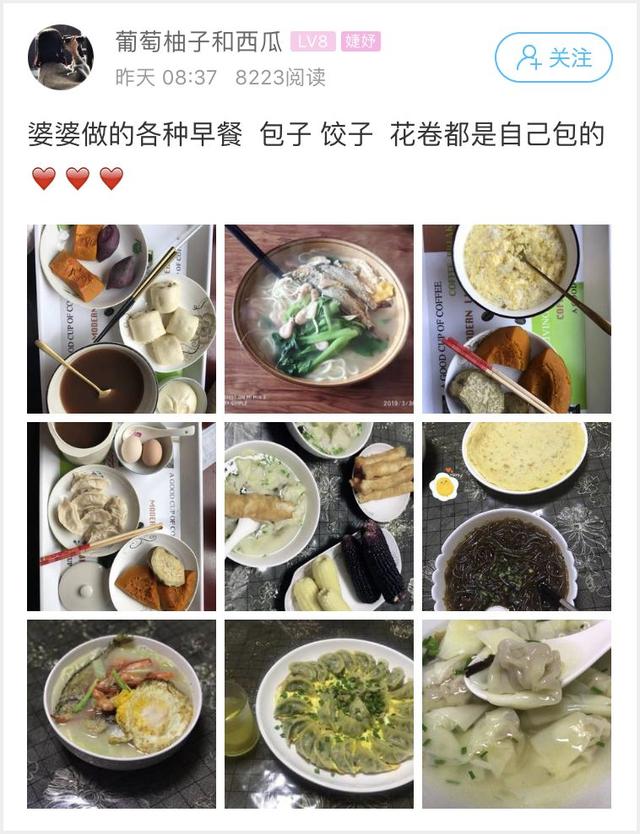
Task: View photo with fried dough sticks and corn
Action: 319,516
